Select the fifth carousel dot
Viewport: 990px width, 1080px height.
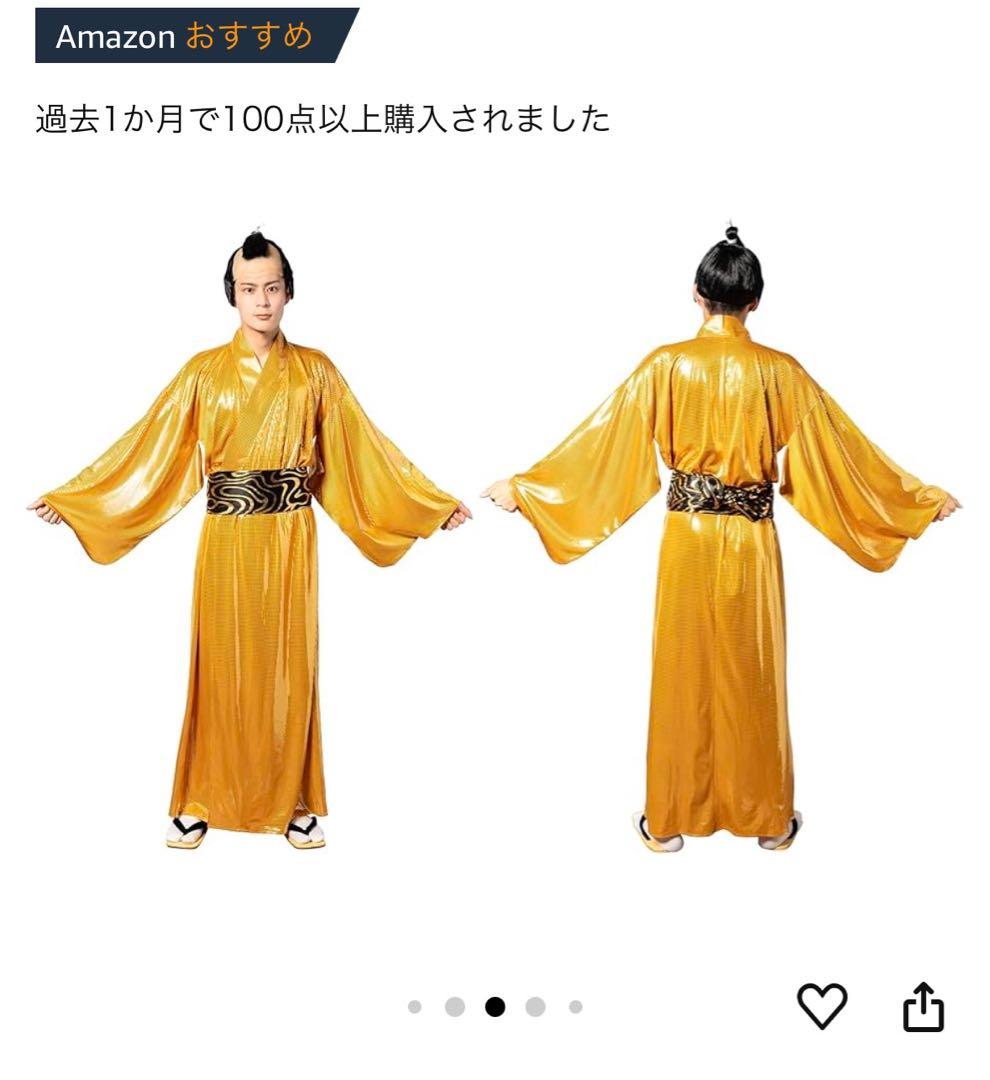tap(575, 1005)
